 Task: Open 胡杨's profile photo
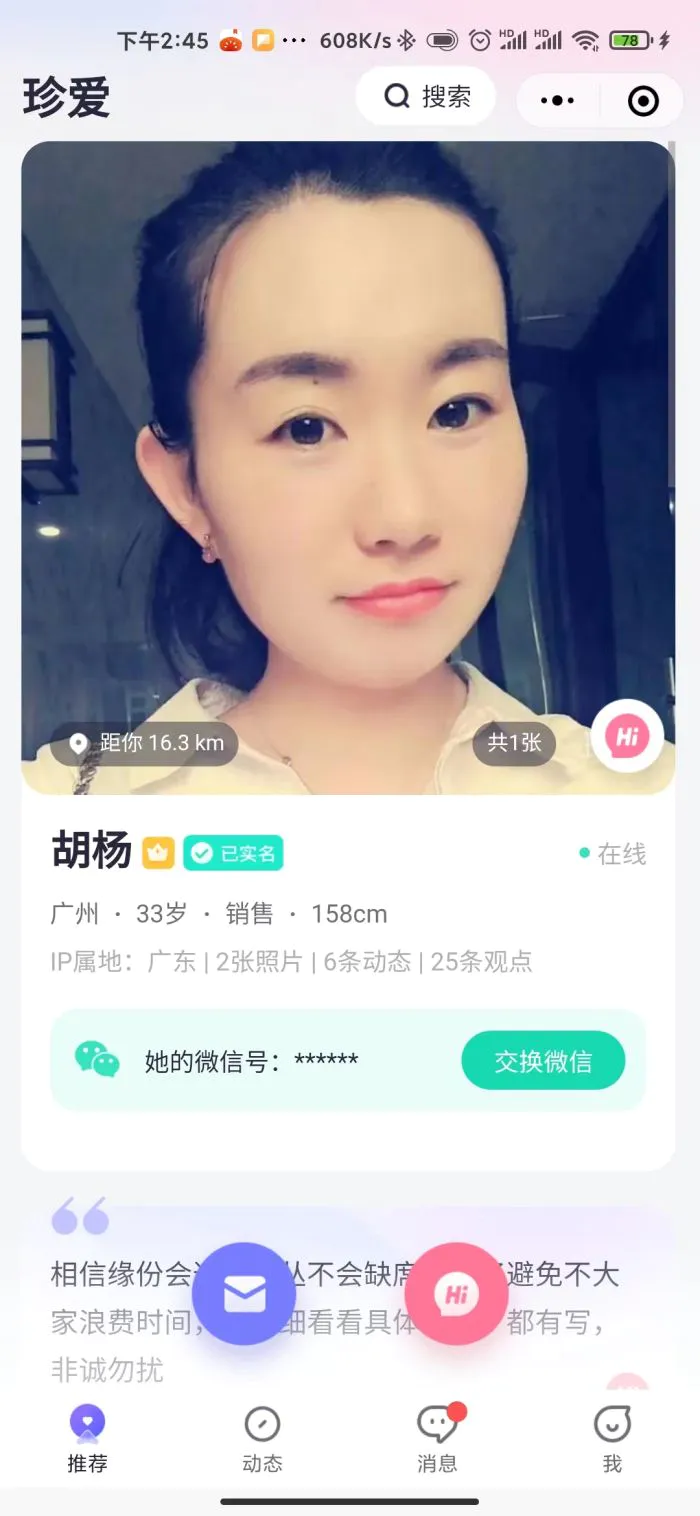(x=348, y=440)
